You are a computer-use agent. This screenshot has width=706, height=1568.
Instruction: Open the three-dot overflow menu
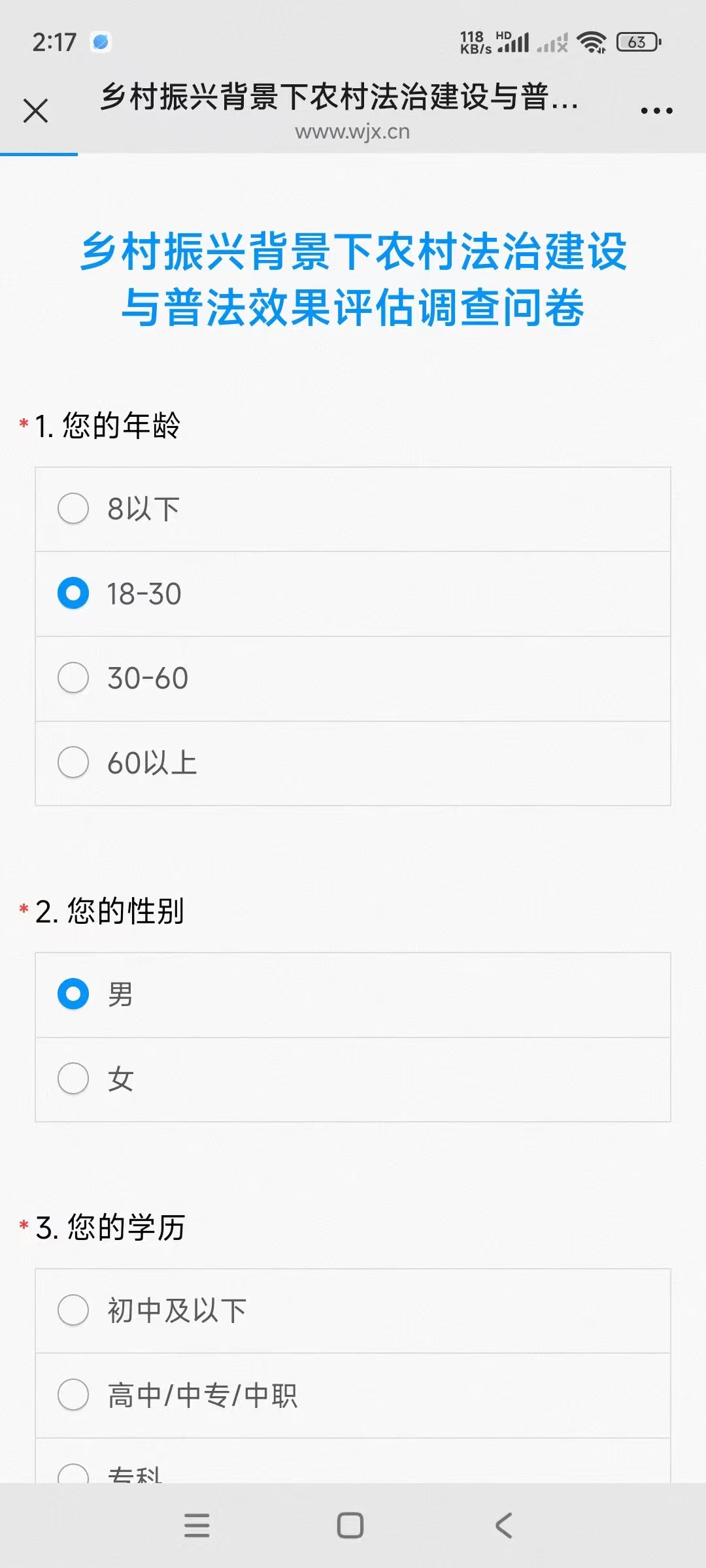[656, 111]
